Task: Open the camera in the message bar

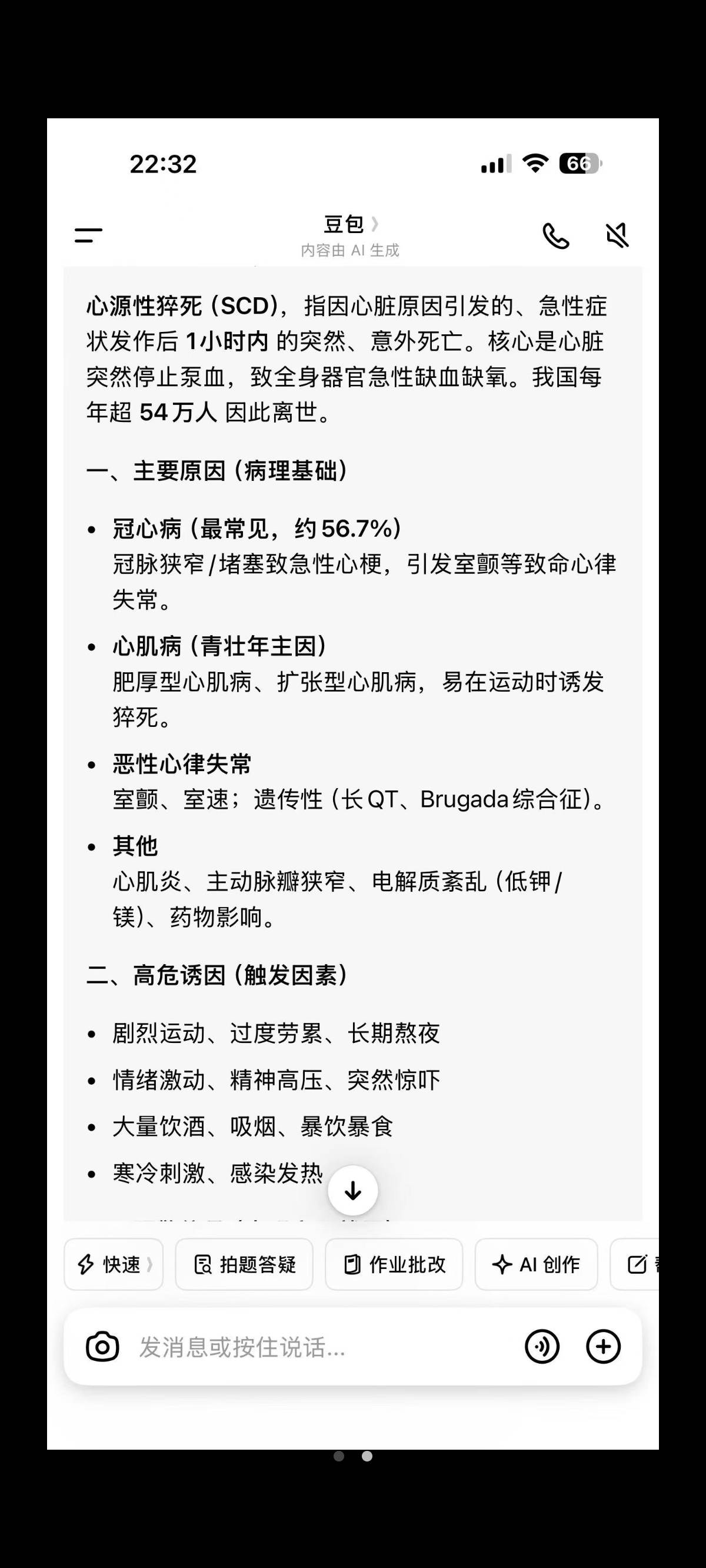Action: pos(102,1347)
